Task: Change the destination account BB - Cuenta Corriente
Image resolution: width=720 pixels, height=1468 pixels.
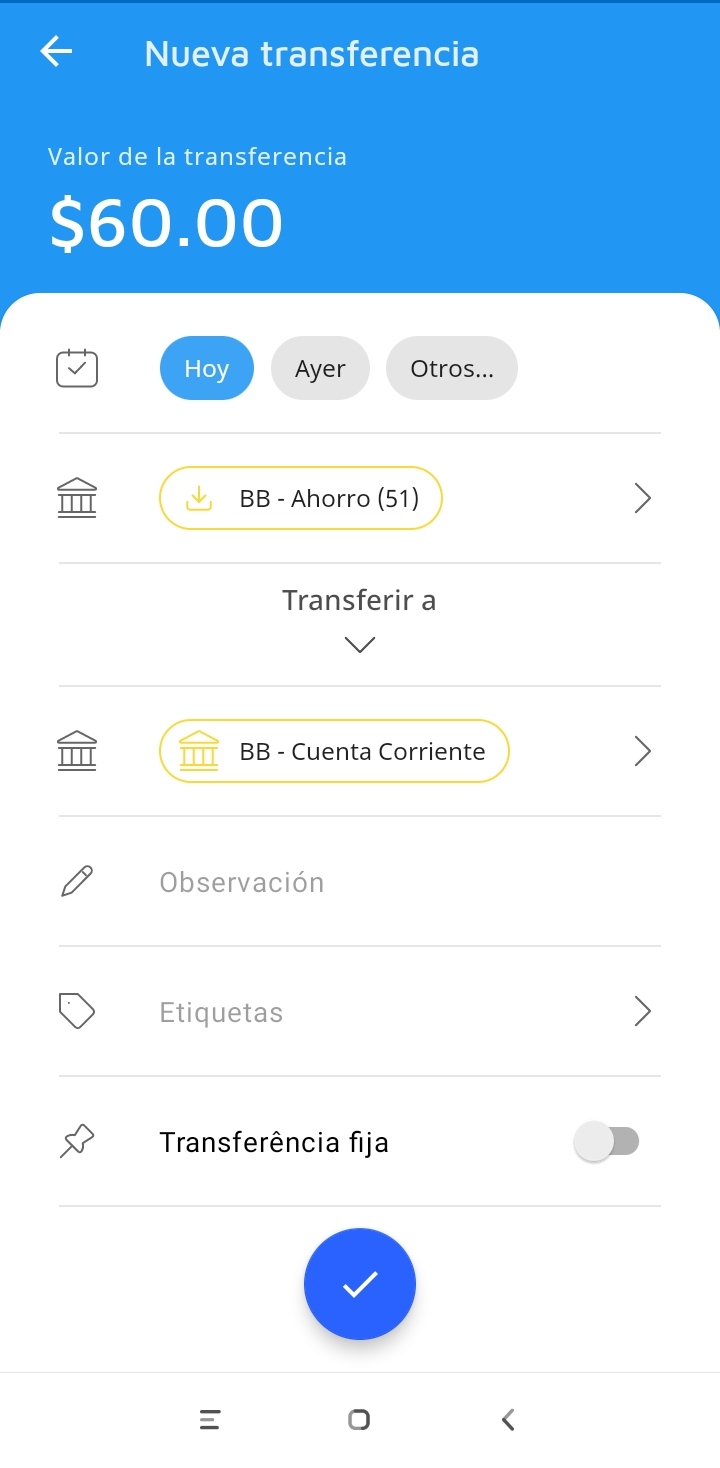Action: click(x=334, y=751)
